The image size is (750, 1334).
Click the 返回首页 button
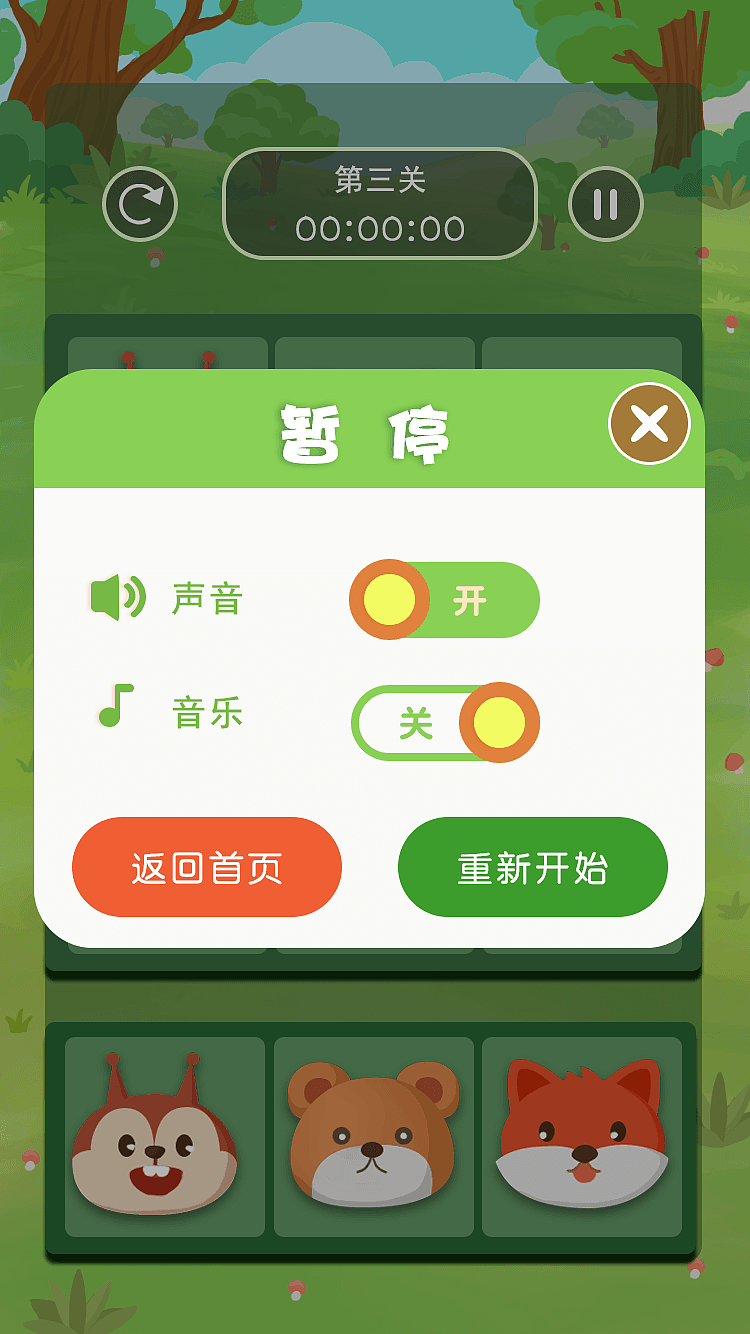click(x=205, y=867)
